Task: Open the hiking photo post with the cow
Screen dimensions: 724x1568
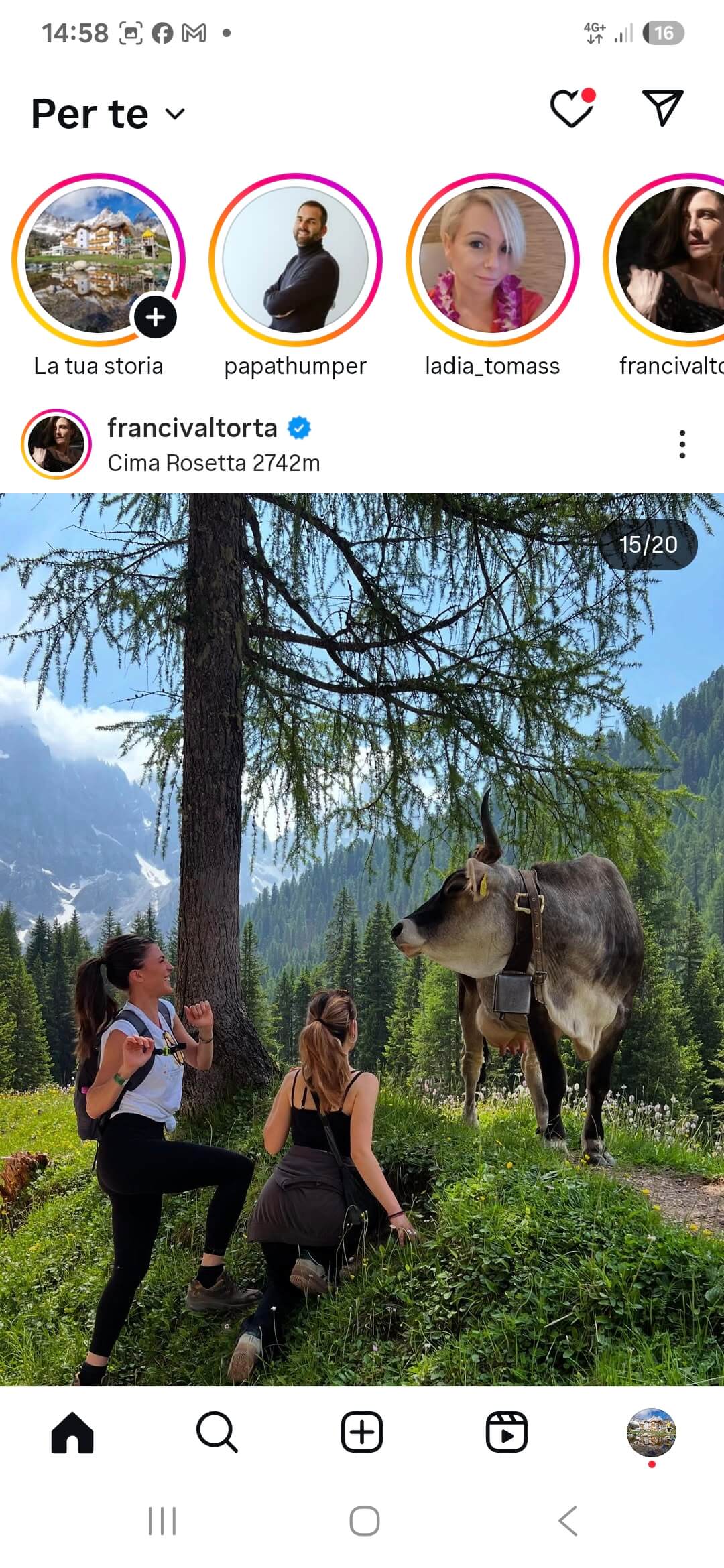Action: (x=362, y=938)
